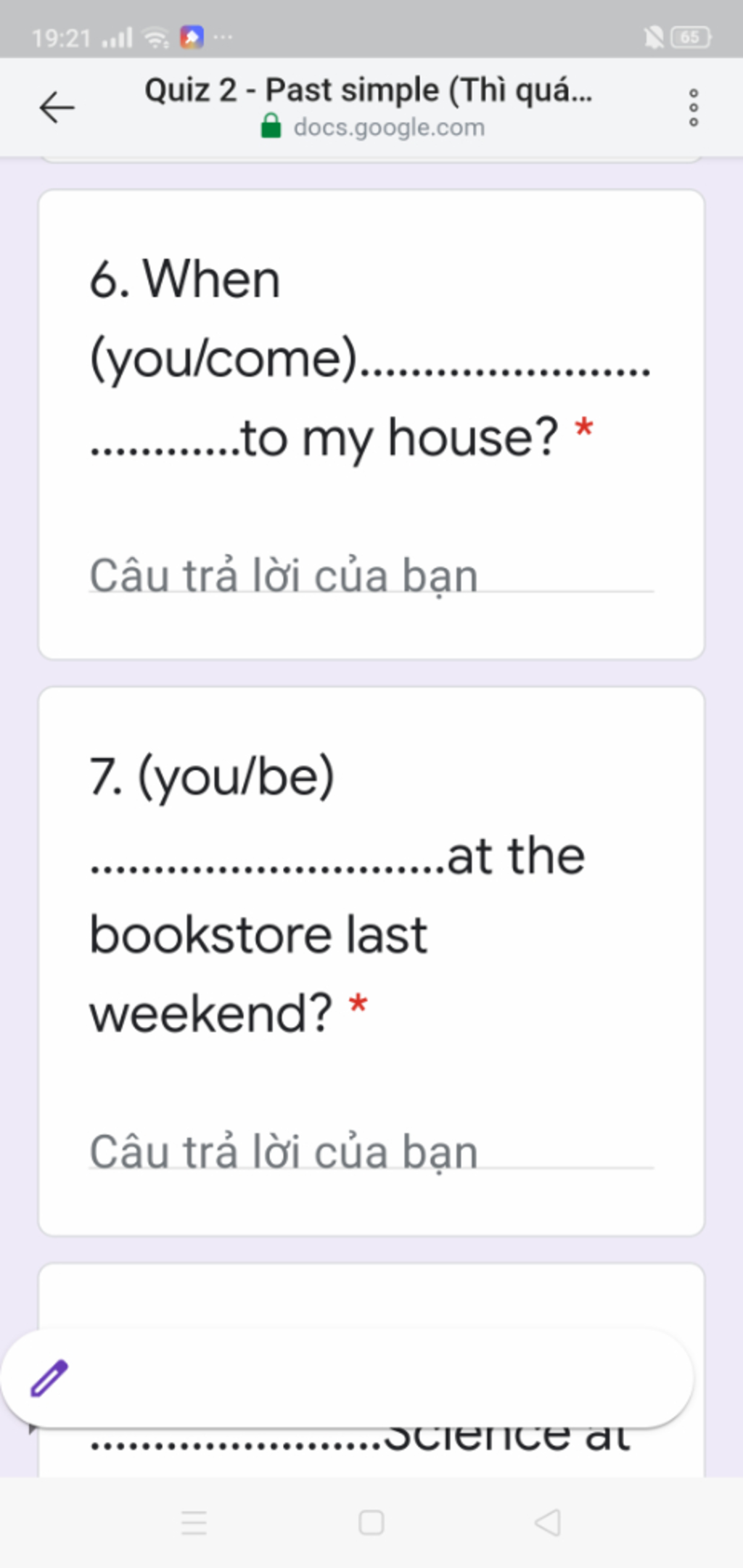Open the recent apps button
The width and height of the screenshot is (743, 1568).
click(x=194, y=1522)
